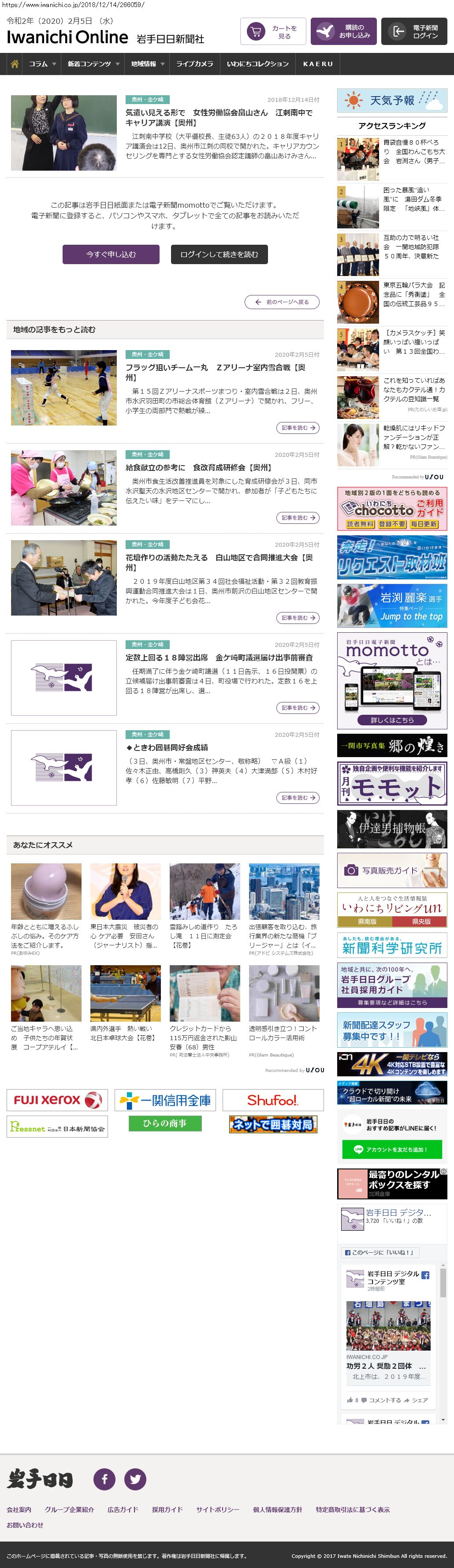The width and height of the screenshot is (454, 1568).
Task: Open the カートを見る cart button
Action: 273,32
